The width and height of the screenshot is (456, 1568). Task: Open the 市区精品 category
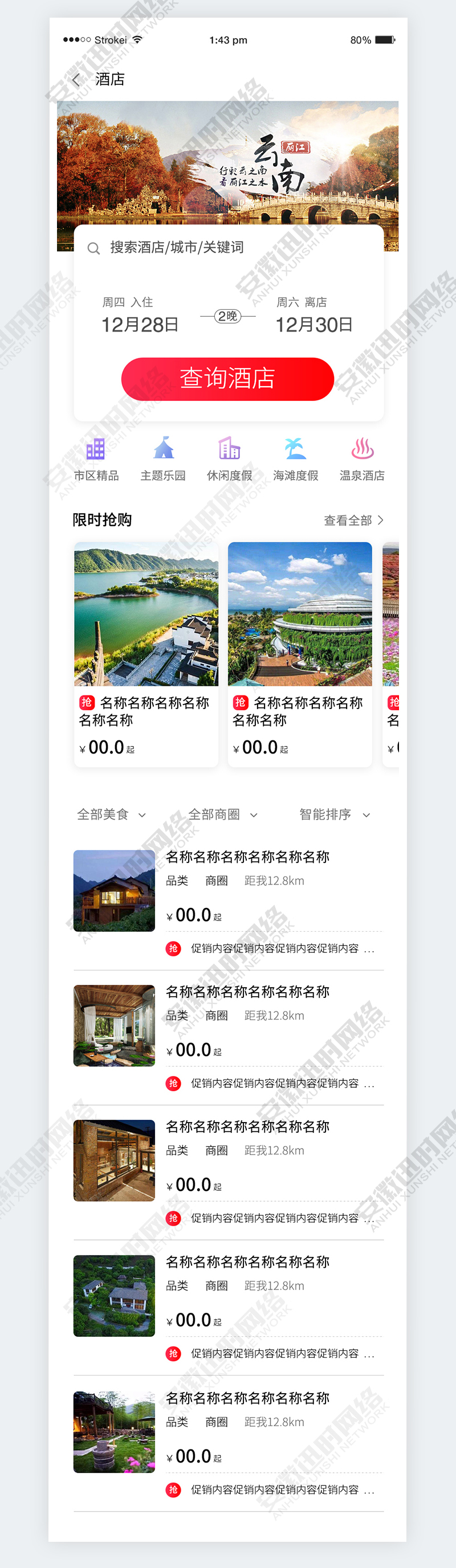[x=96, y=459]
